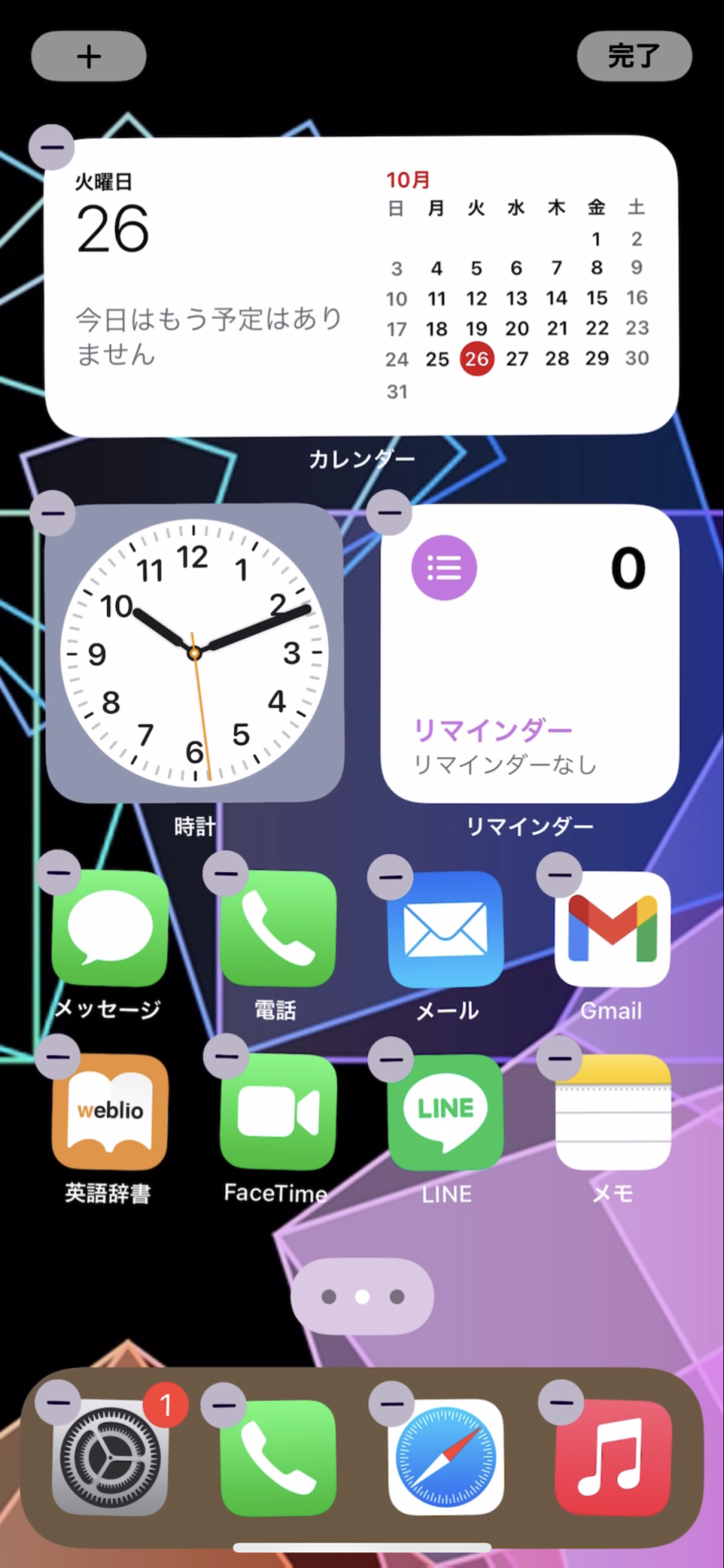Select the メール app icon
The width and height of the screenshot is (724, 1568).
pos(446,929)
